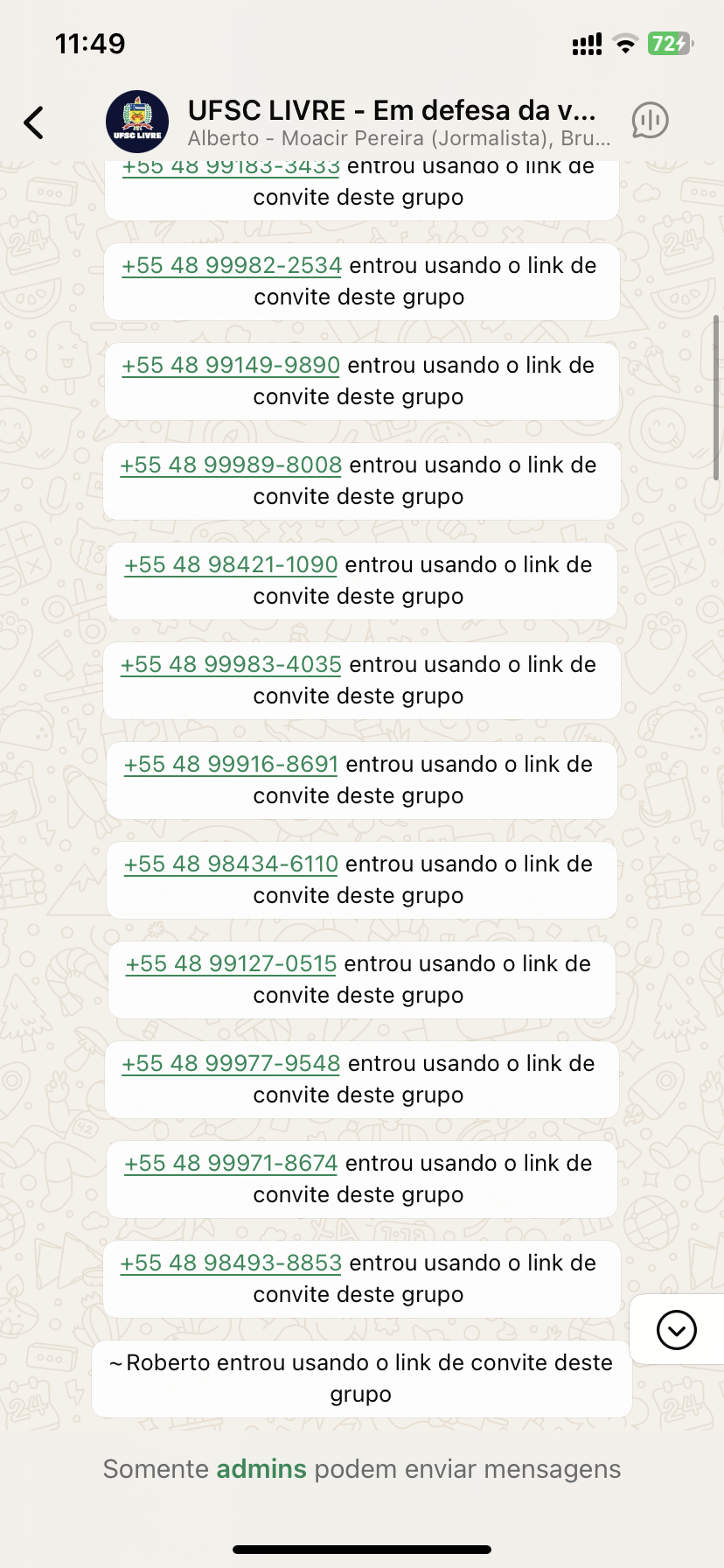Select the number +55 48 99977-9548
The width and height of the screenshot is (724, 1568).
231,1064
